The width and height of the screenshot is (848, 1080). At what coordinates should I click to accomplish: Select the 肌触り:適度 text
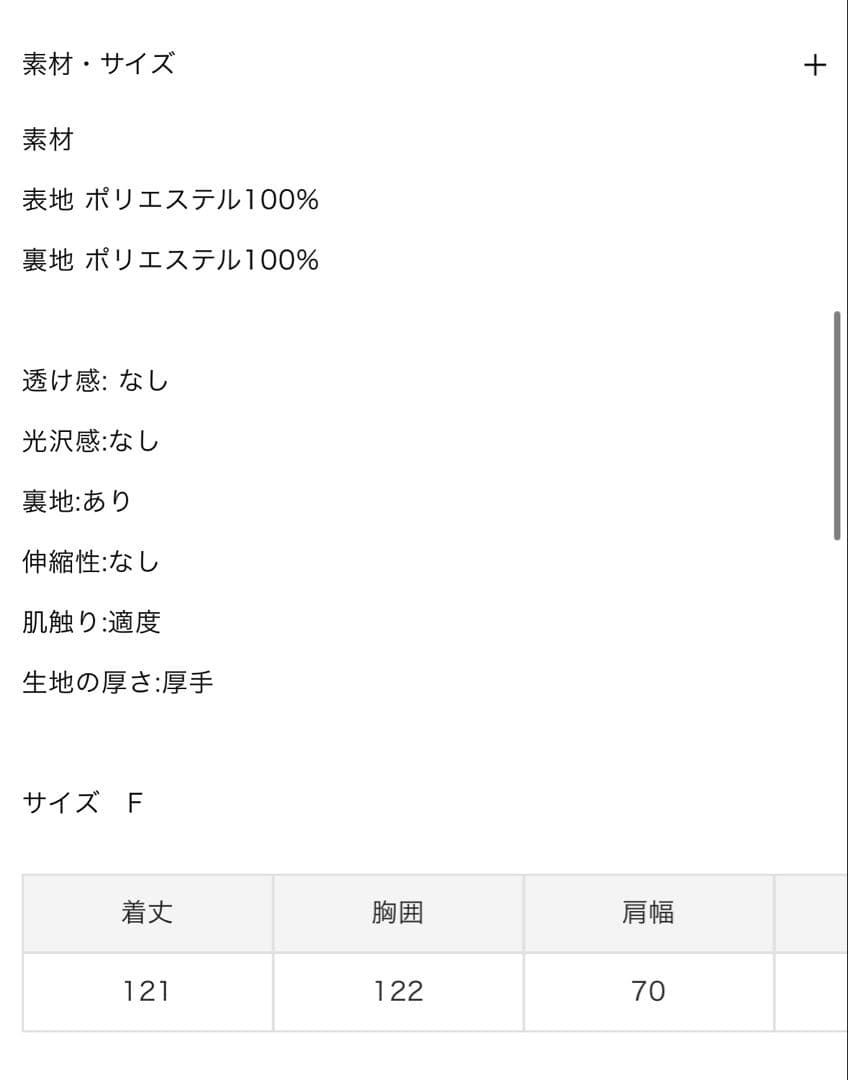(x=88, y=622)
